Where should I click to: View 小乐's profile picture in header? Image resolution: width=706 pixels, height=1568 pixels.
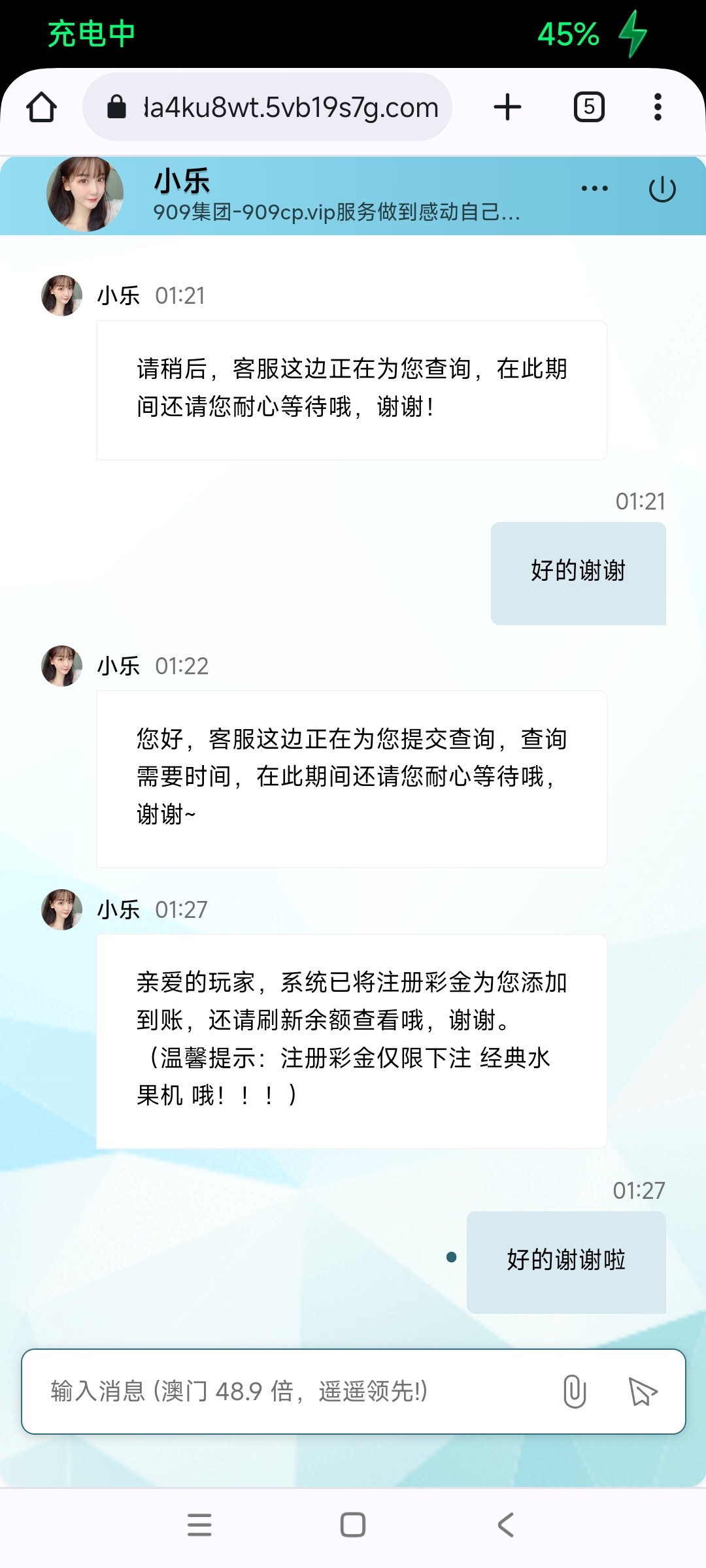tap(85, 194)
